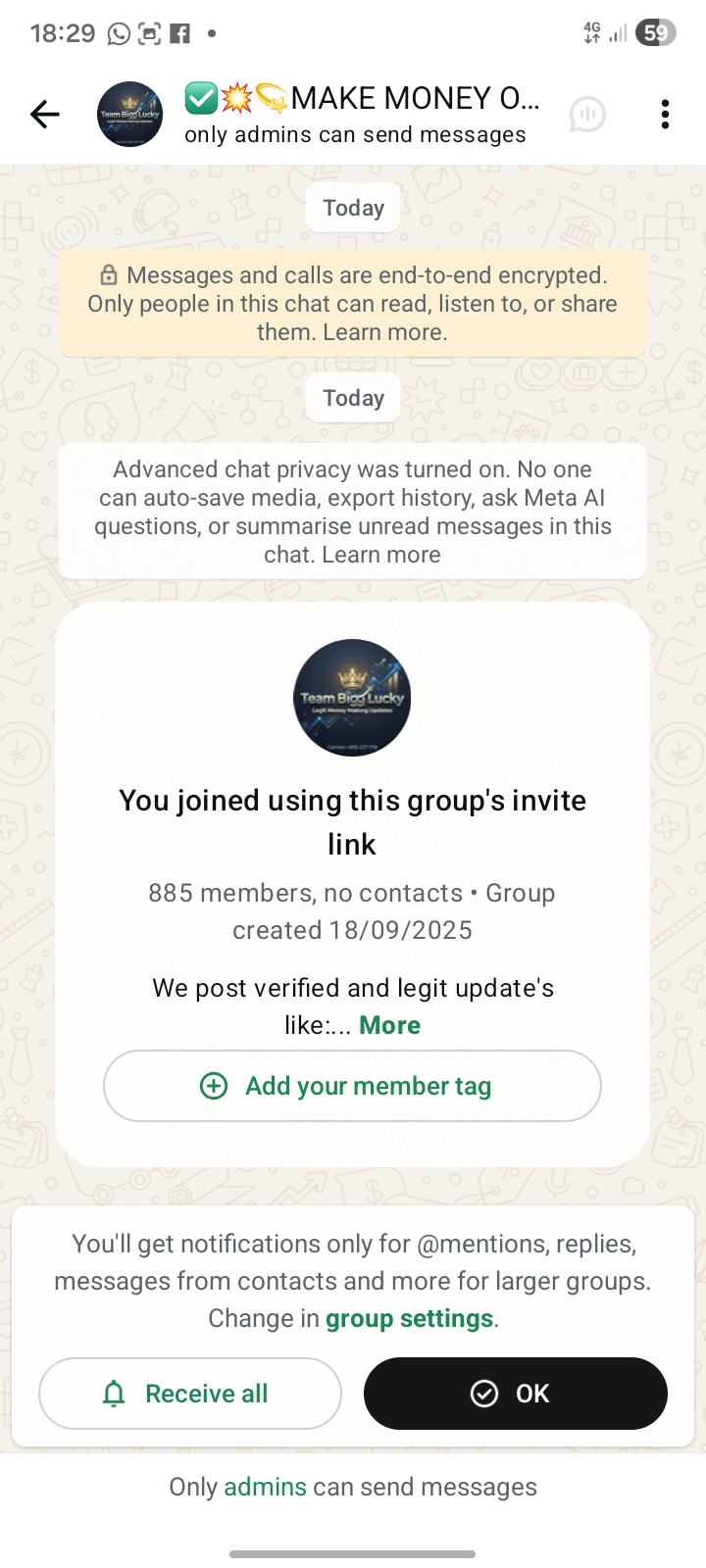Screen dimensions: 706x1568
Task: Add your member tag
Action: click(352, 1086)
